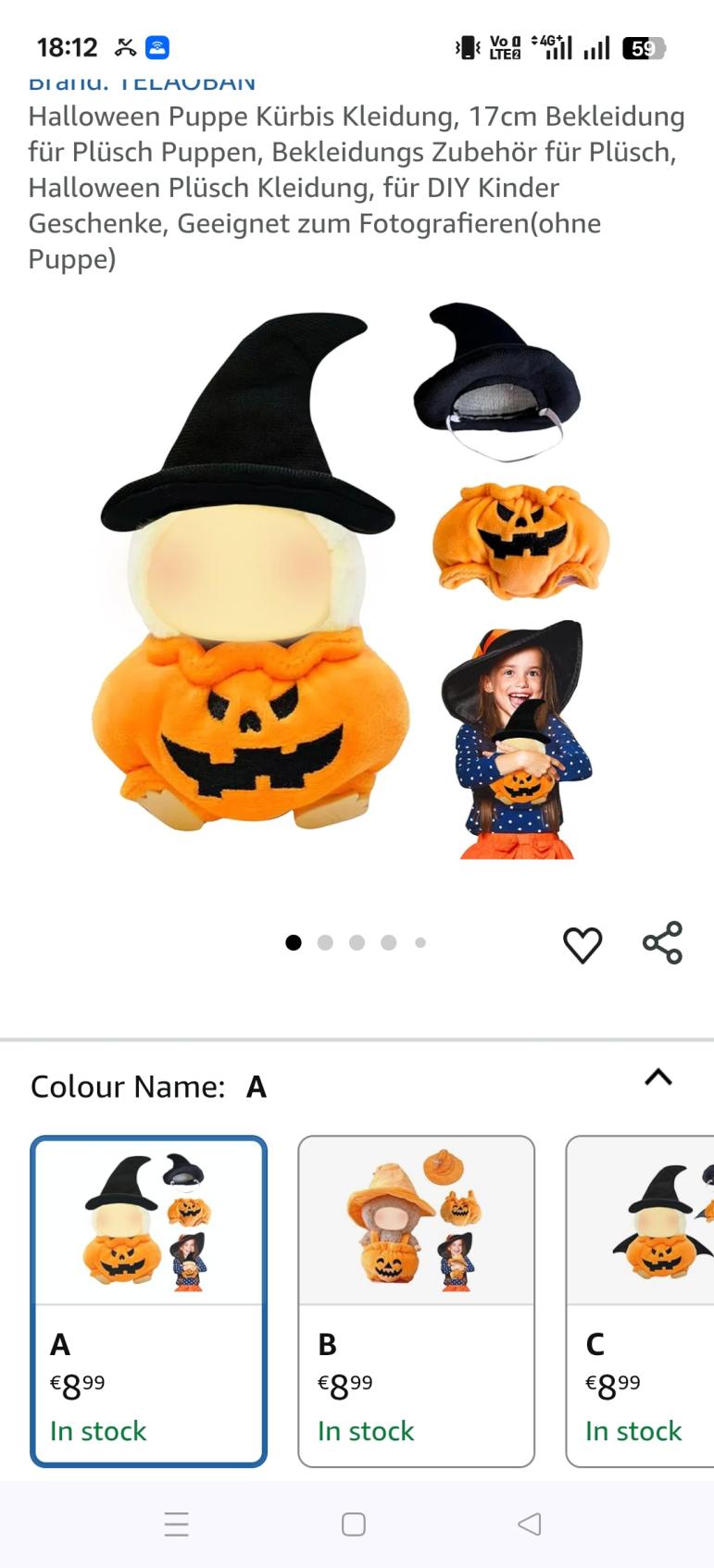The width and height of the screenshot is (714, 1568).
Task: Open the main product image
Action: pyautogui.click(x=357, y=583)
